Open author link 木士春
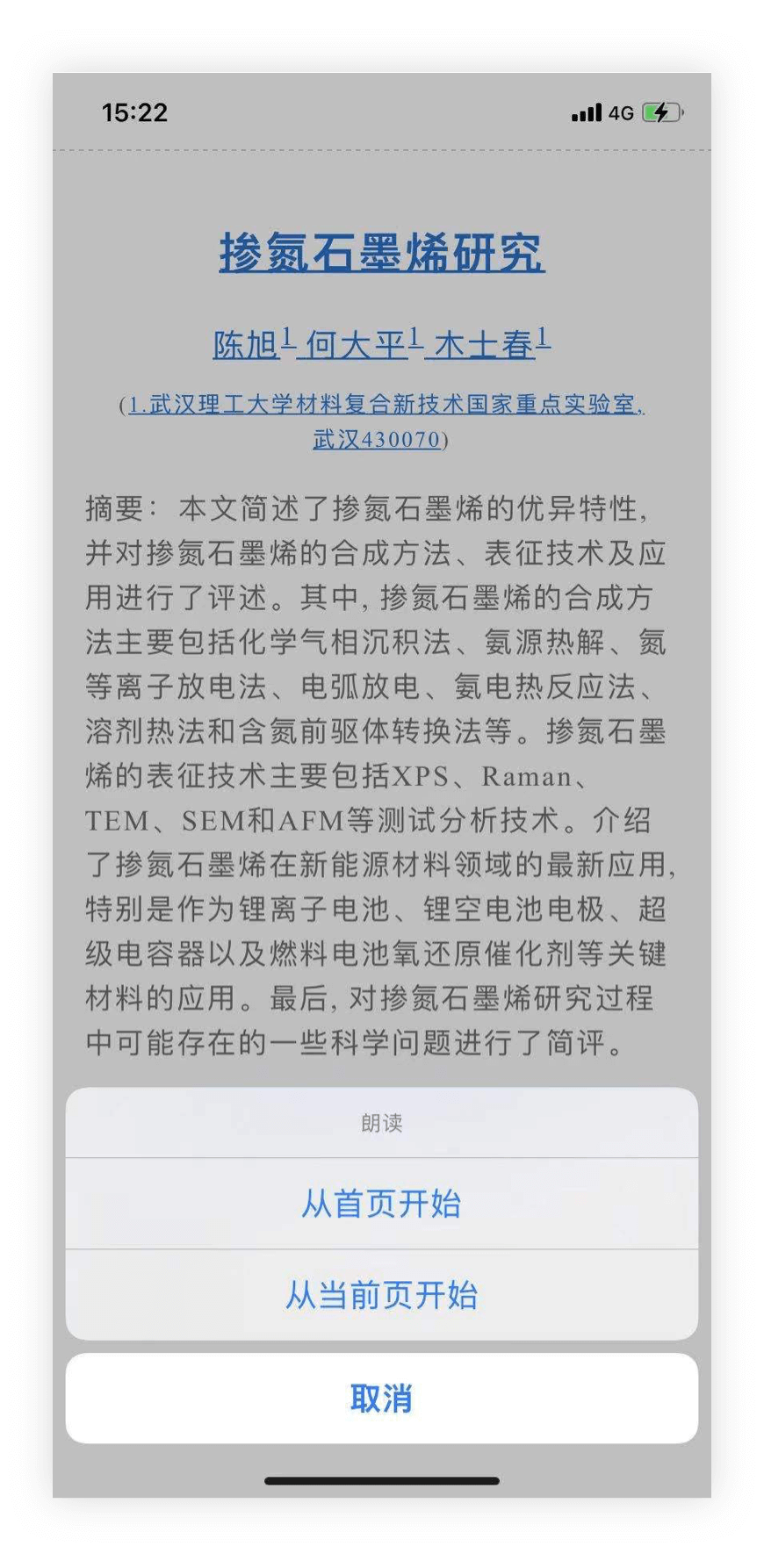 [485, 345]
